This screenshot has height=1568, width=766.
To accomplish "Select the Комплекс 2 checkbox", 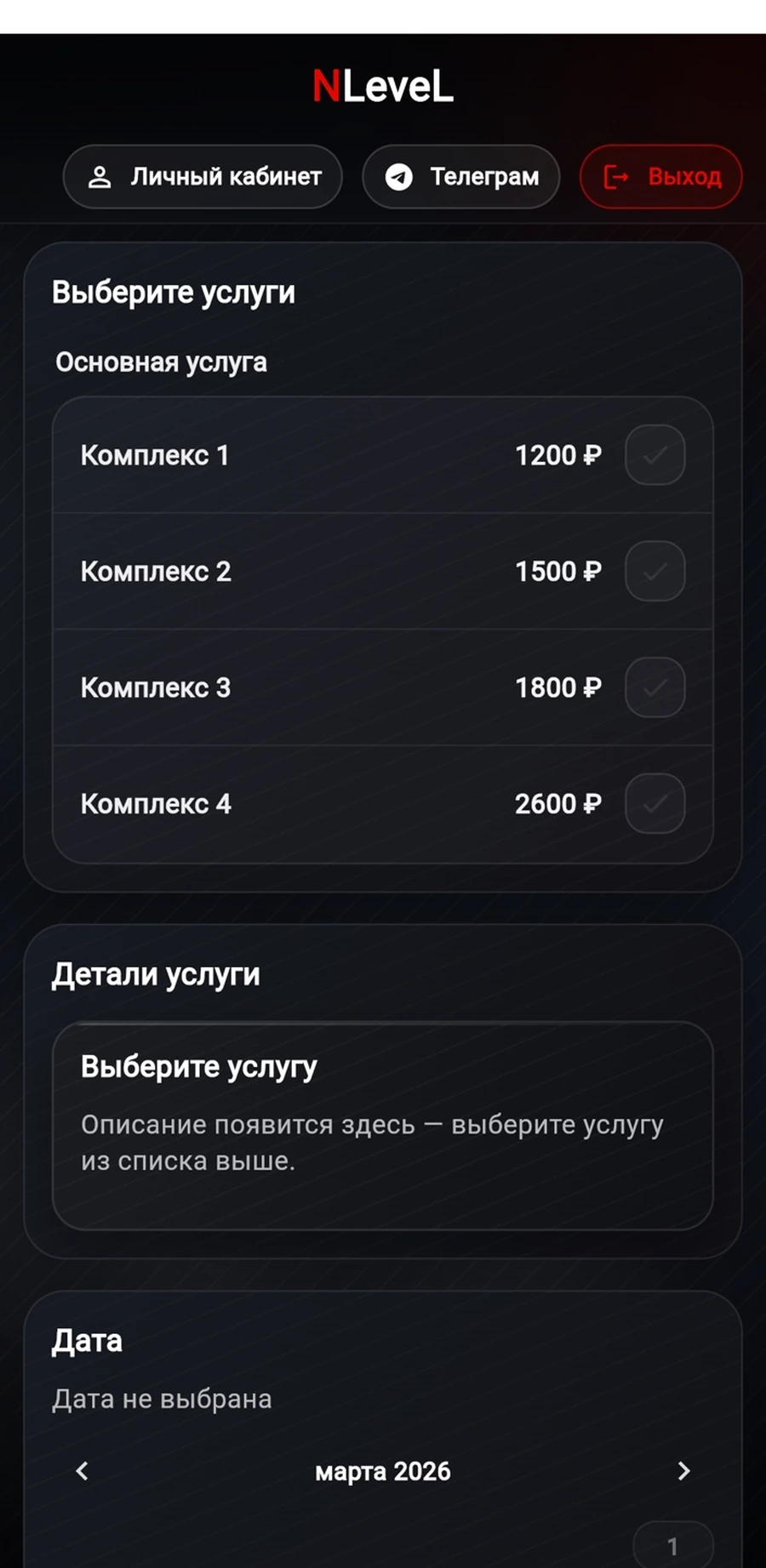I will pos(655,571).
